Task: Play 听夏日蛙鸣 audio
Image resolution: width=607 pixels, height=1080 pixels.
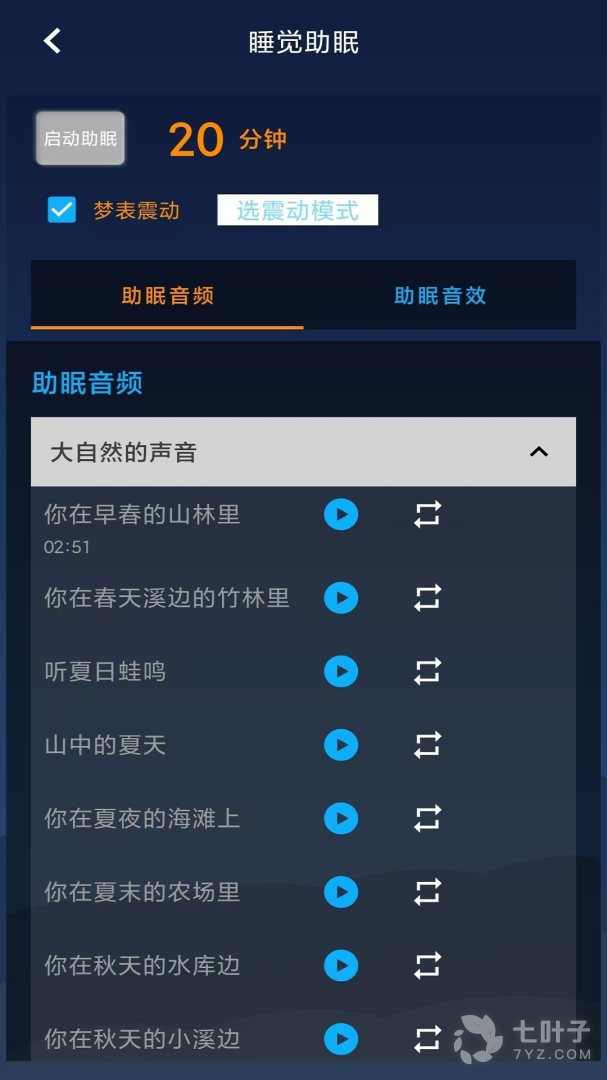Action: coord(341,671)
